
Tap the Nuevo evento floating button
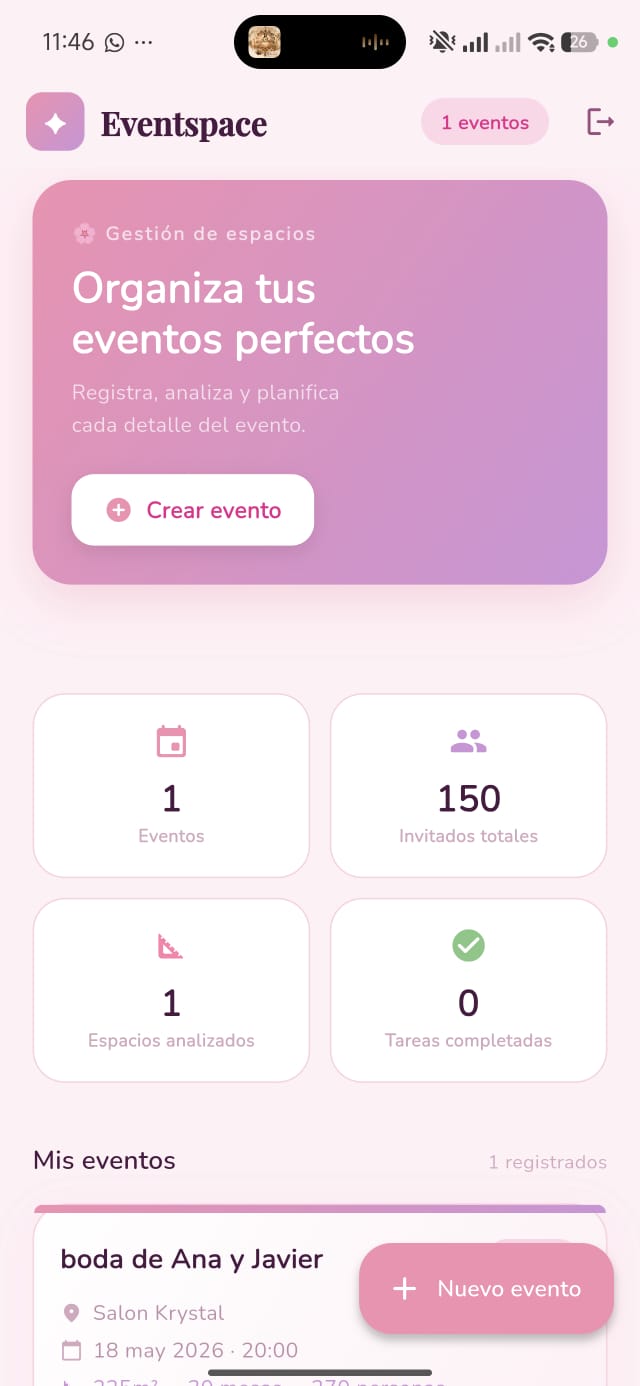[x=486, y=1288]
